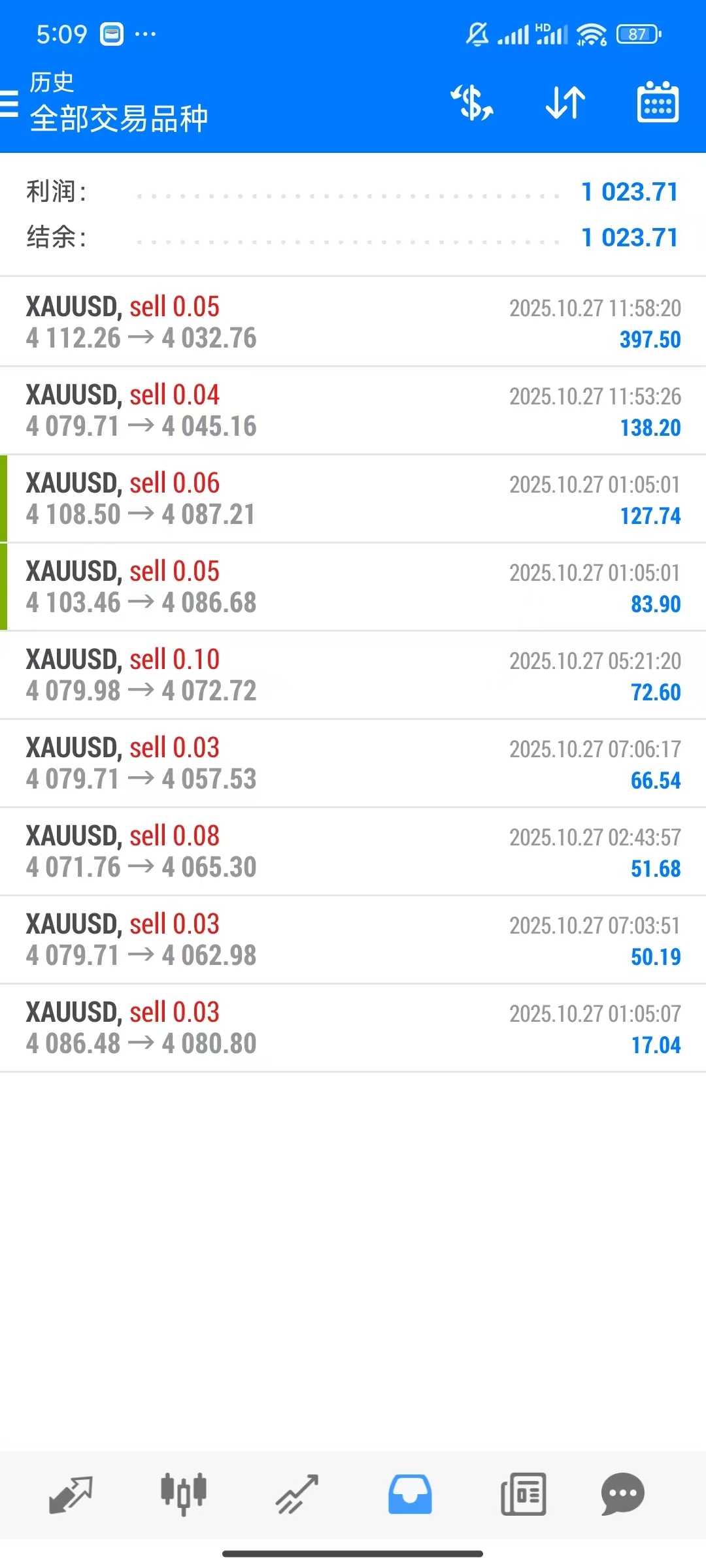This screenshot has width=706, height=1568.
Task: Select the sell 0.06 trade with profit 127.74
Action: click(x=353, y=498)
